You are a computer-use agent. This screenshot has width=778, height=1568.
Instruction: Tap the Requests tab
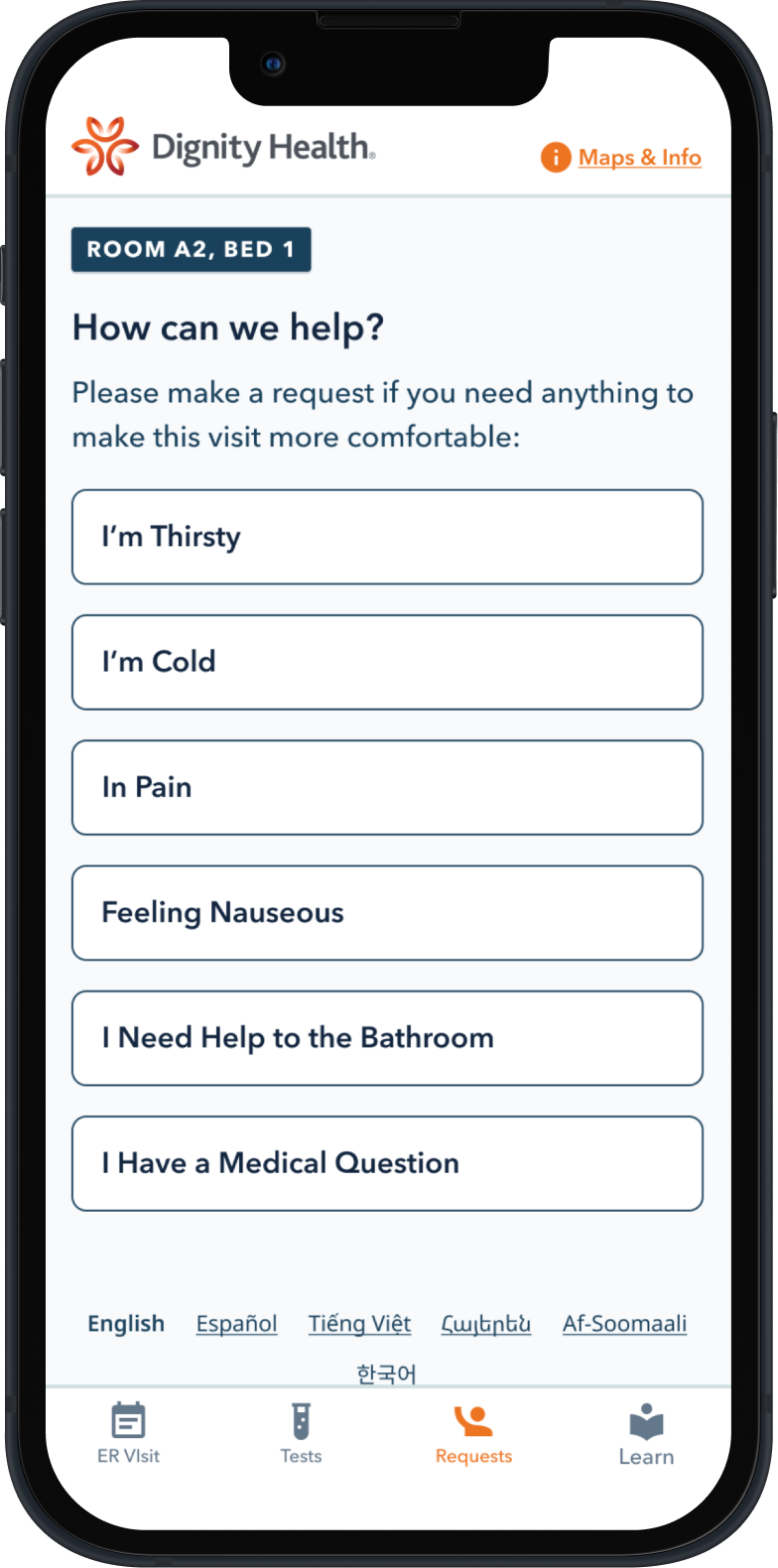tap(473, 1434)
